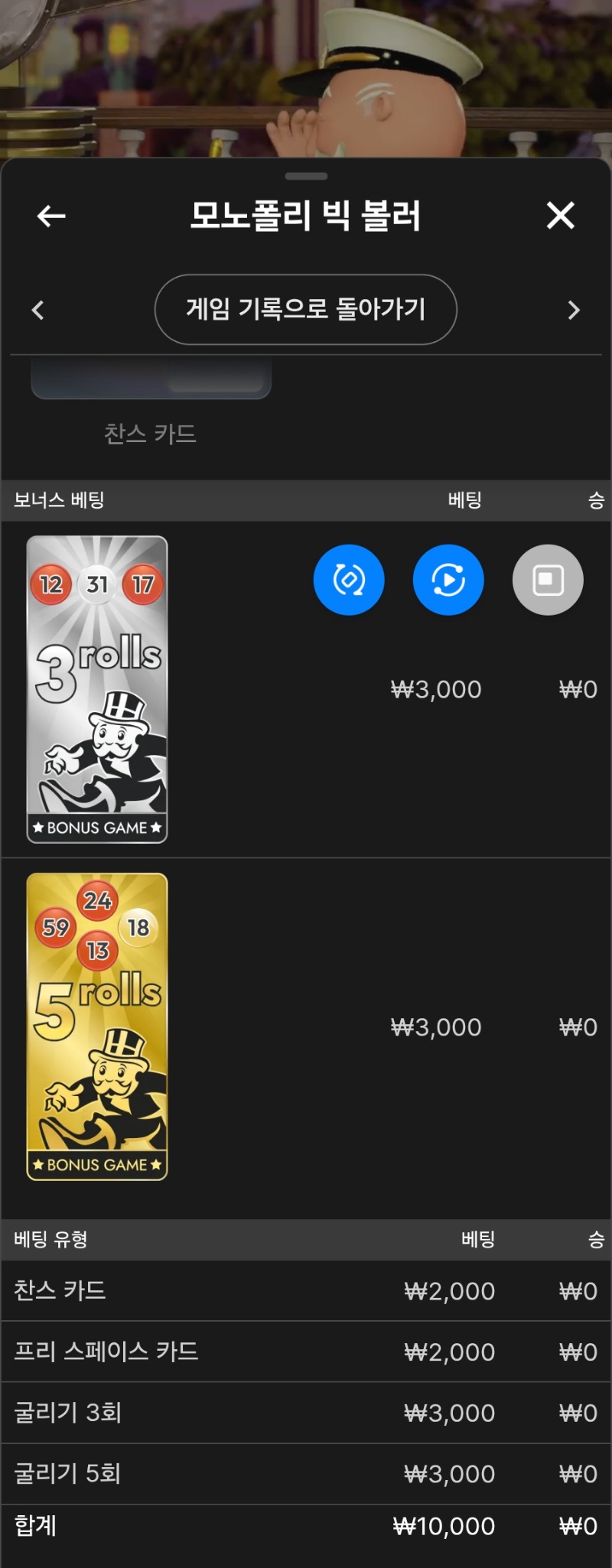Go to the previous game record
The width and height of the screenshot is (612, 1568).
click(38, 310)
